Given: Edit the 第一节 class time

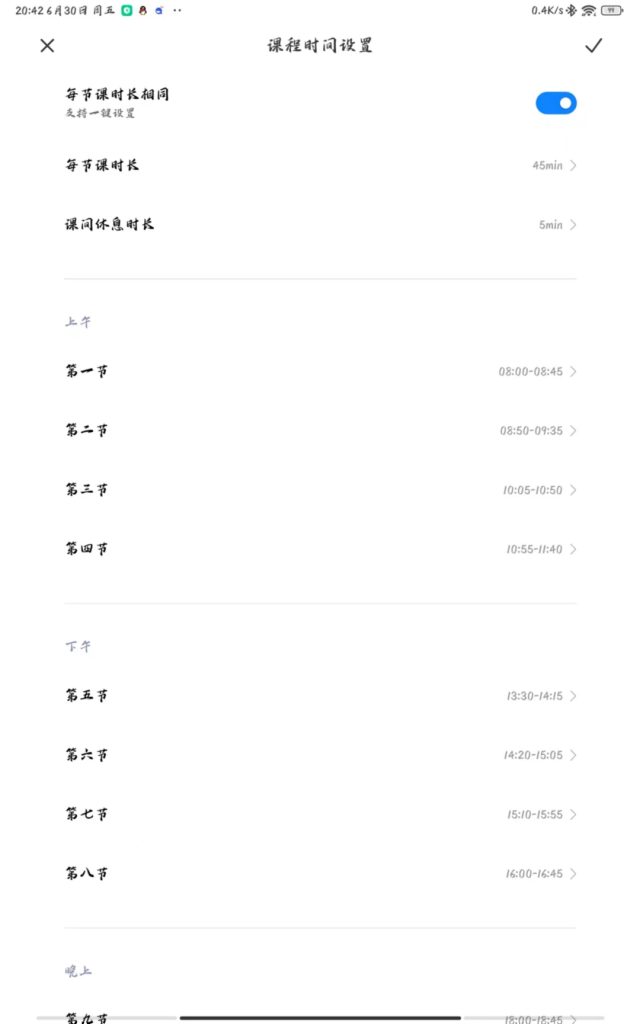Looking at the screenshot, I should [320, 371].
